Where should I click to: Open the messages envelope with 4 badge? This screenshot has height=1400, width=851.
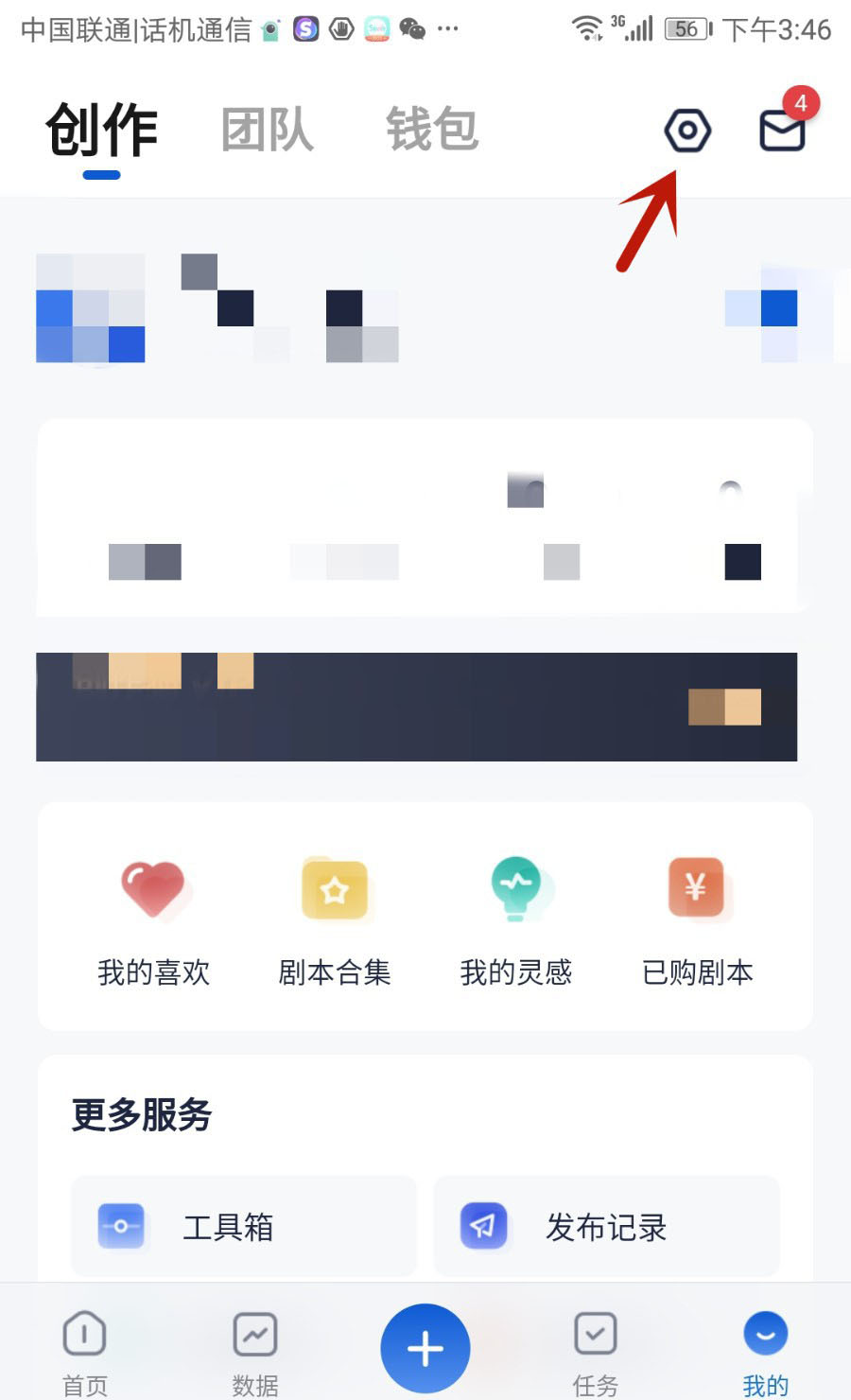tap(783, 130)
